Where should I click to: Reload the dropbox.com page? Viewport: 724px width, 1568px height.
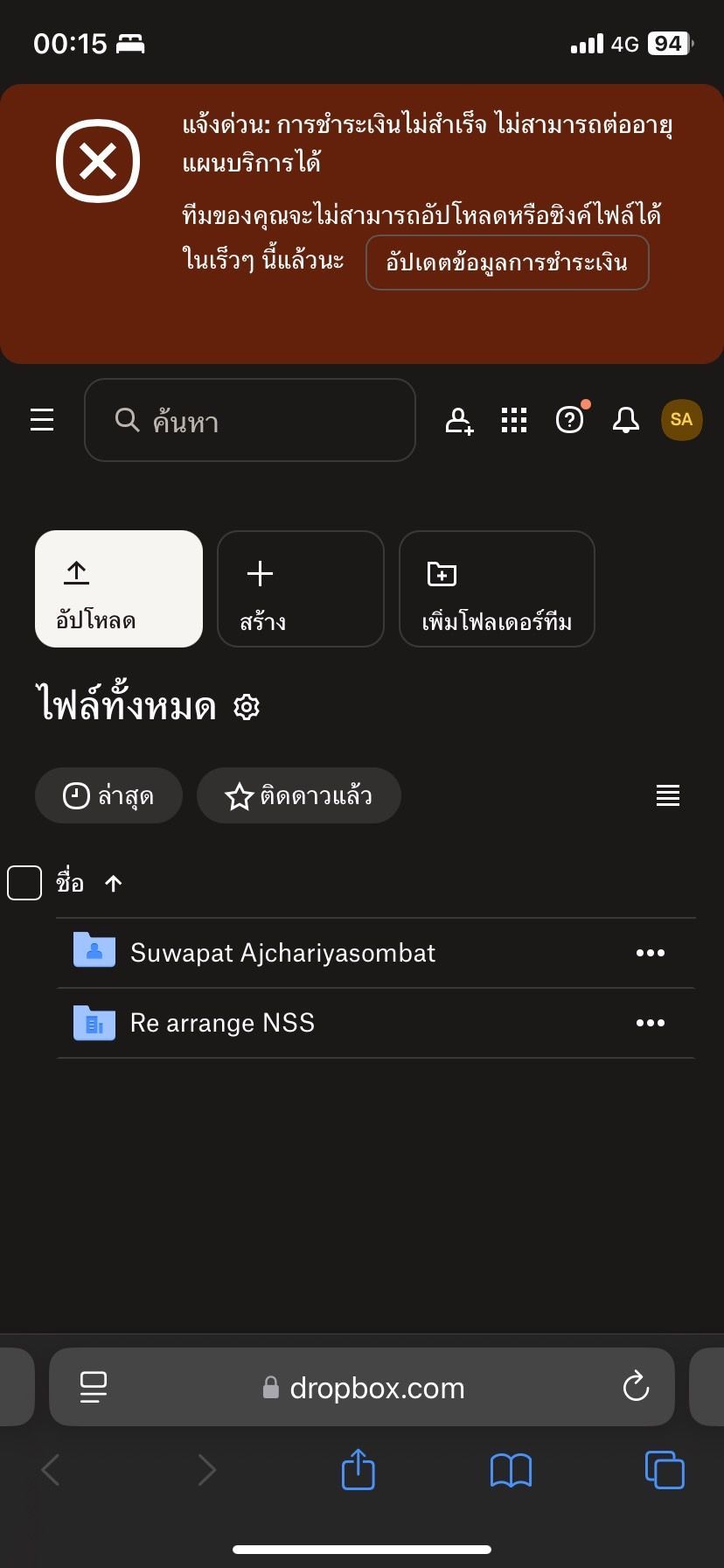coord(636,1387)
